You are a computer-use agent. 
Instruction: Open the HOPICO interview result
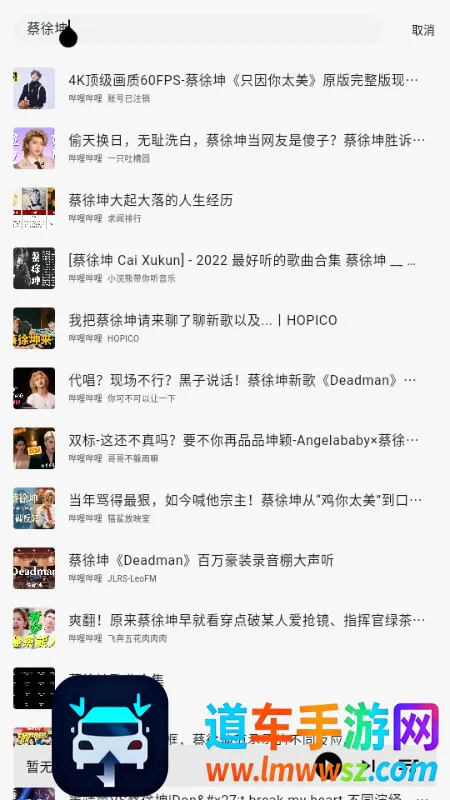(225, 328)
